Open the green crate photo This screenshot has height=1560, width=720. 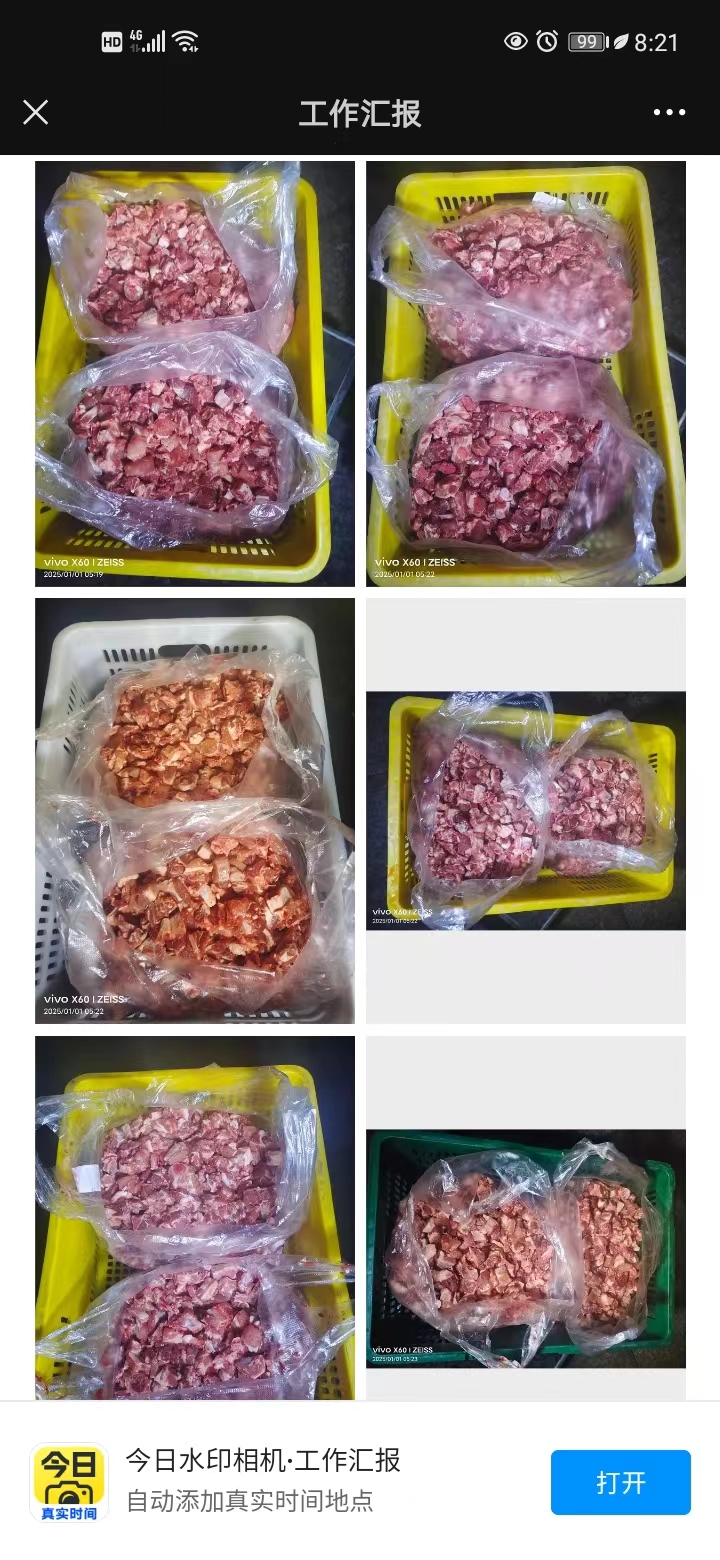(x=525, y=1248)
